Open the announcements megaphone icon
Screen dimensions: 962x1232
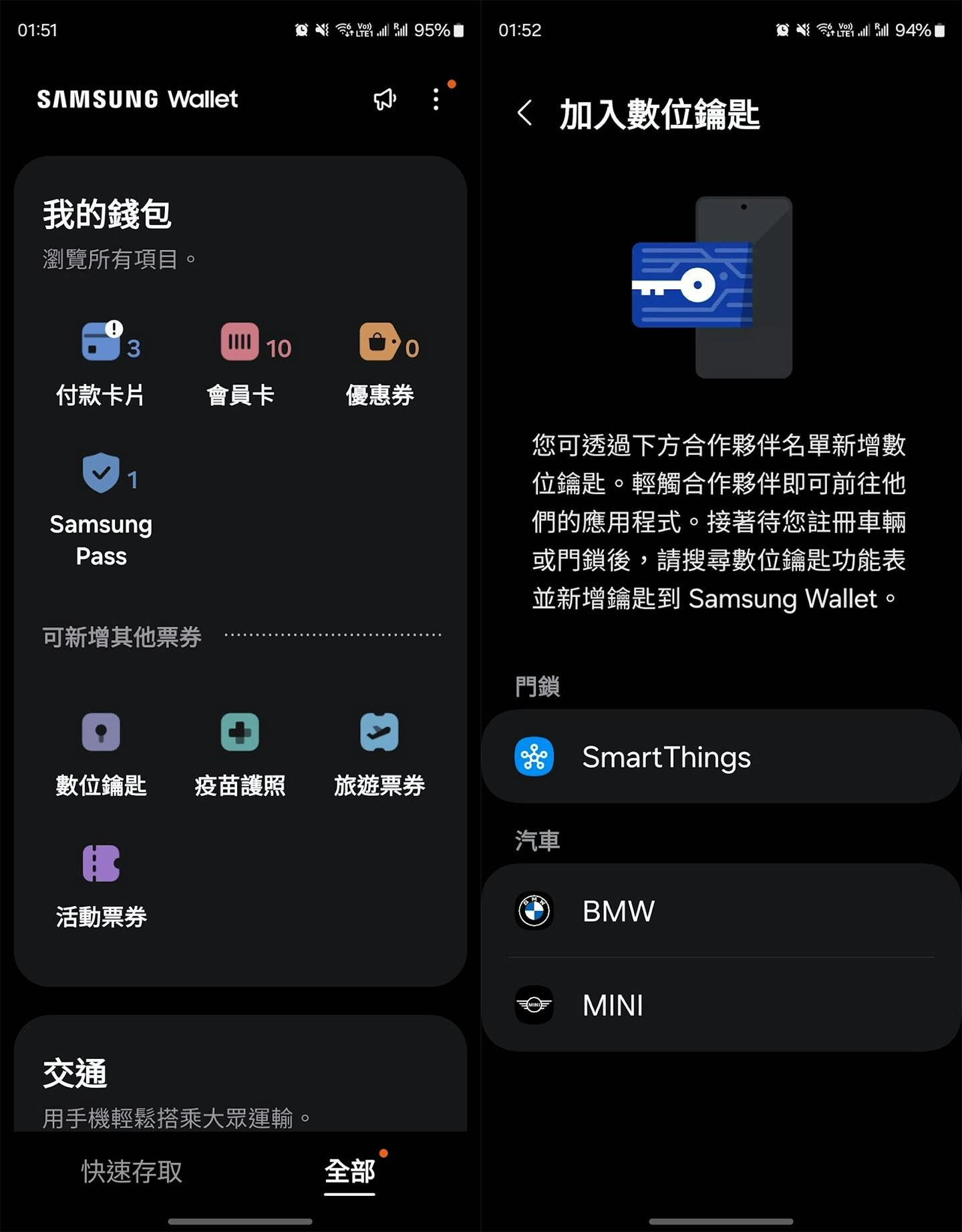[385, 99]
